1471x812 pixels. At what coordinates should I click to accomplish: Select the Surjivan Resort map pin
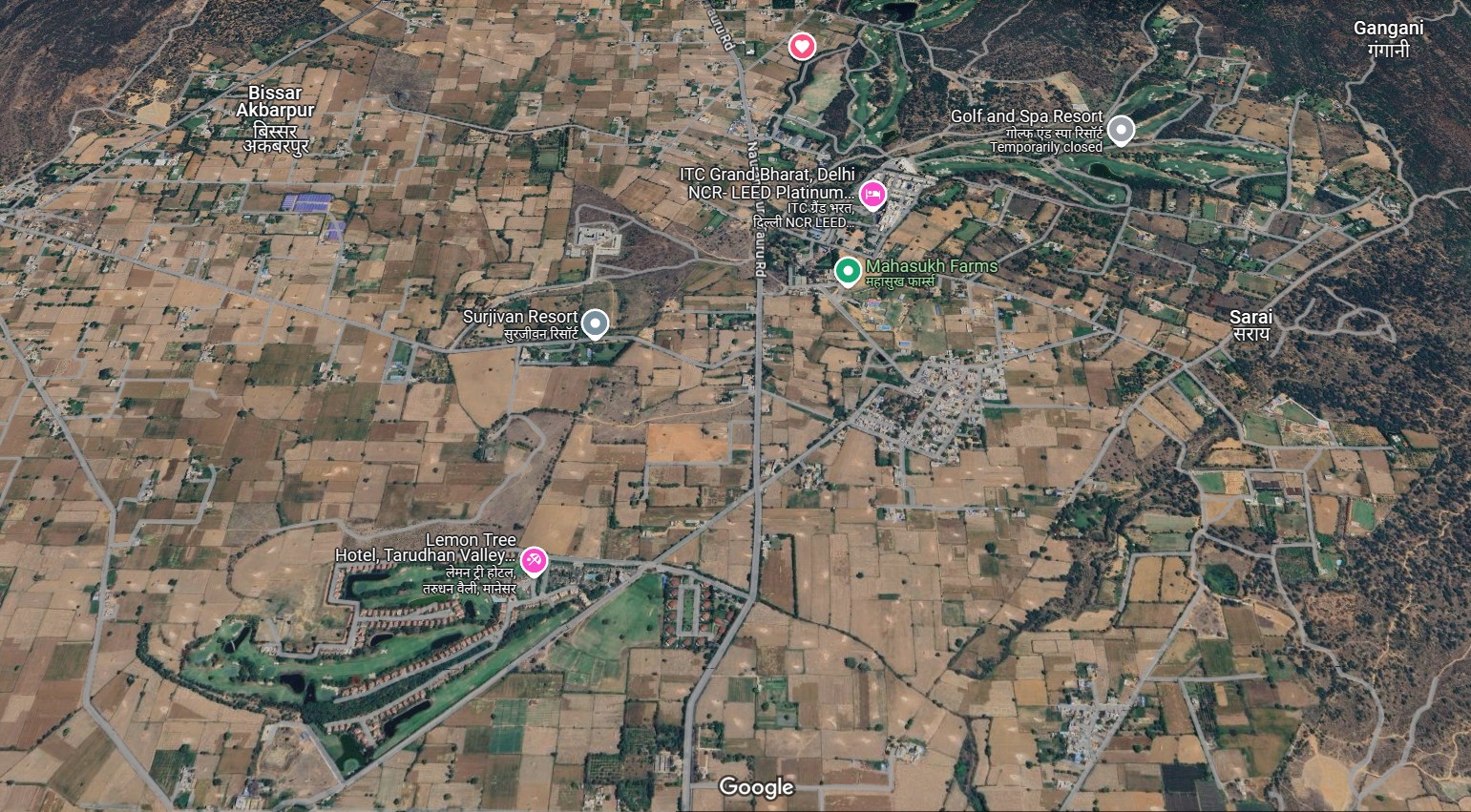click(596, 323)
